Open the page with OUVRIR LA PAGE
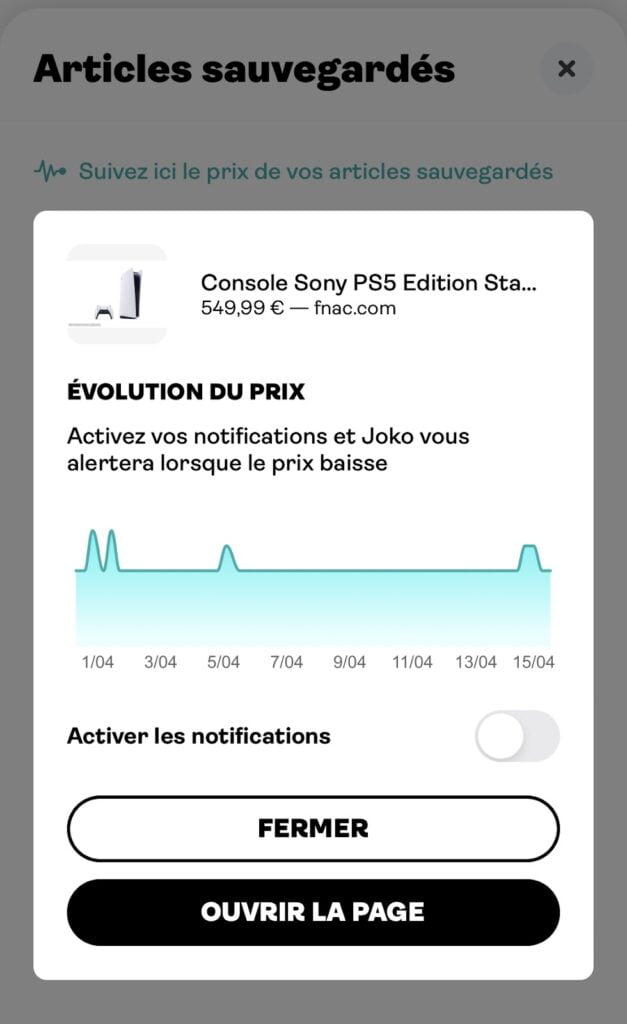Image resolution: width=627 pixels, height=1024 pixels. pyautogui.click(x=313, y=912)
